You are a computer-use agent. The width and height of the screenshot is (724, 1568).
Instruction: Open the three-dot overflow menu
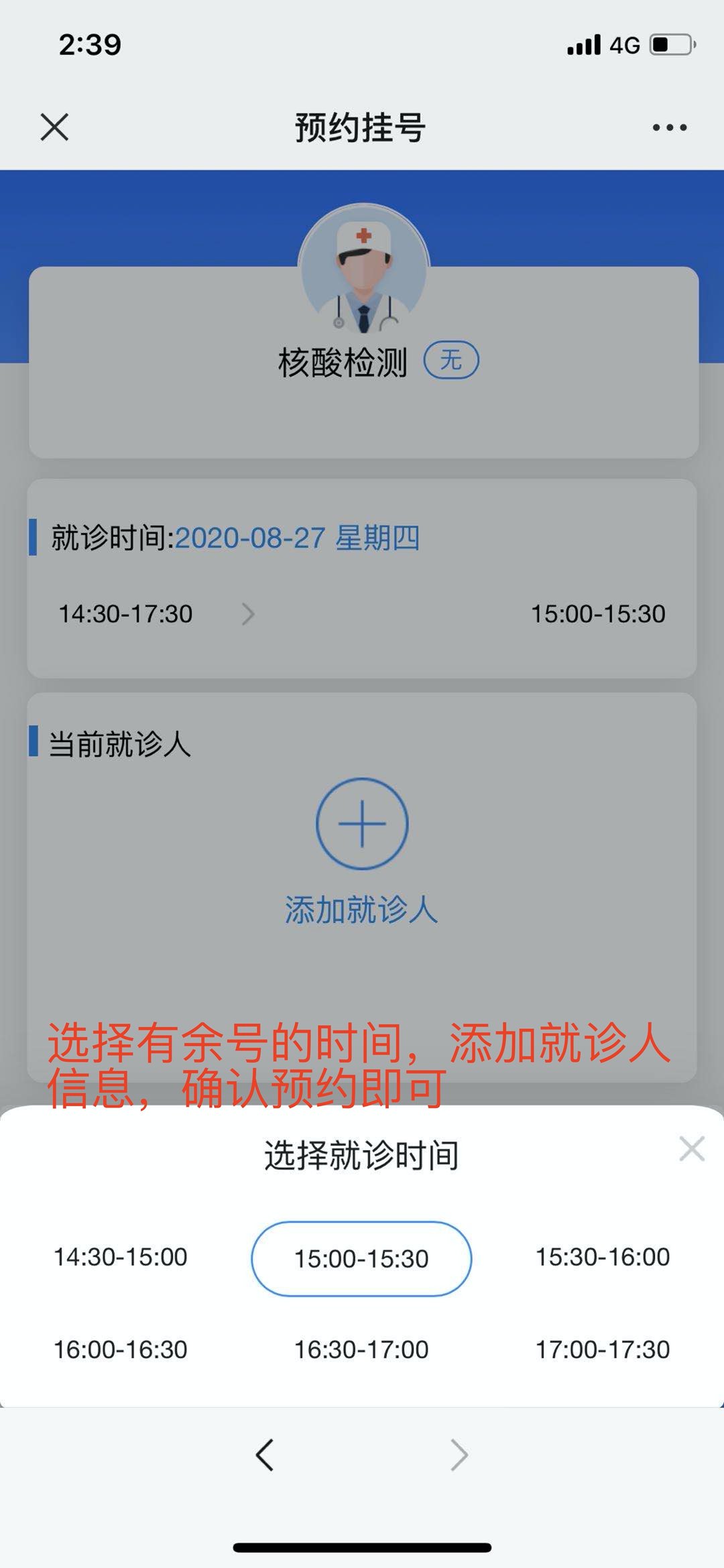coord(670,127)
